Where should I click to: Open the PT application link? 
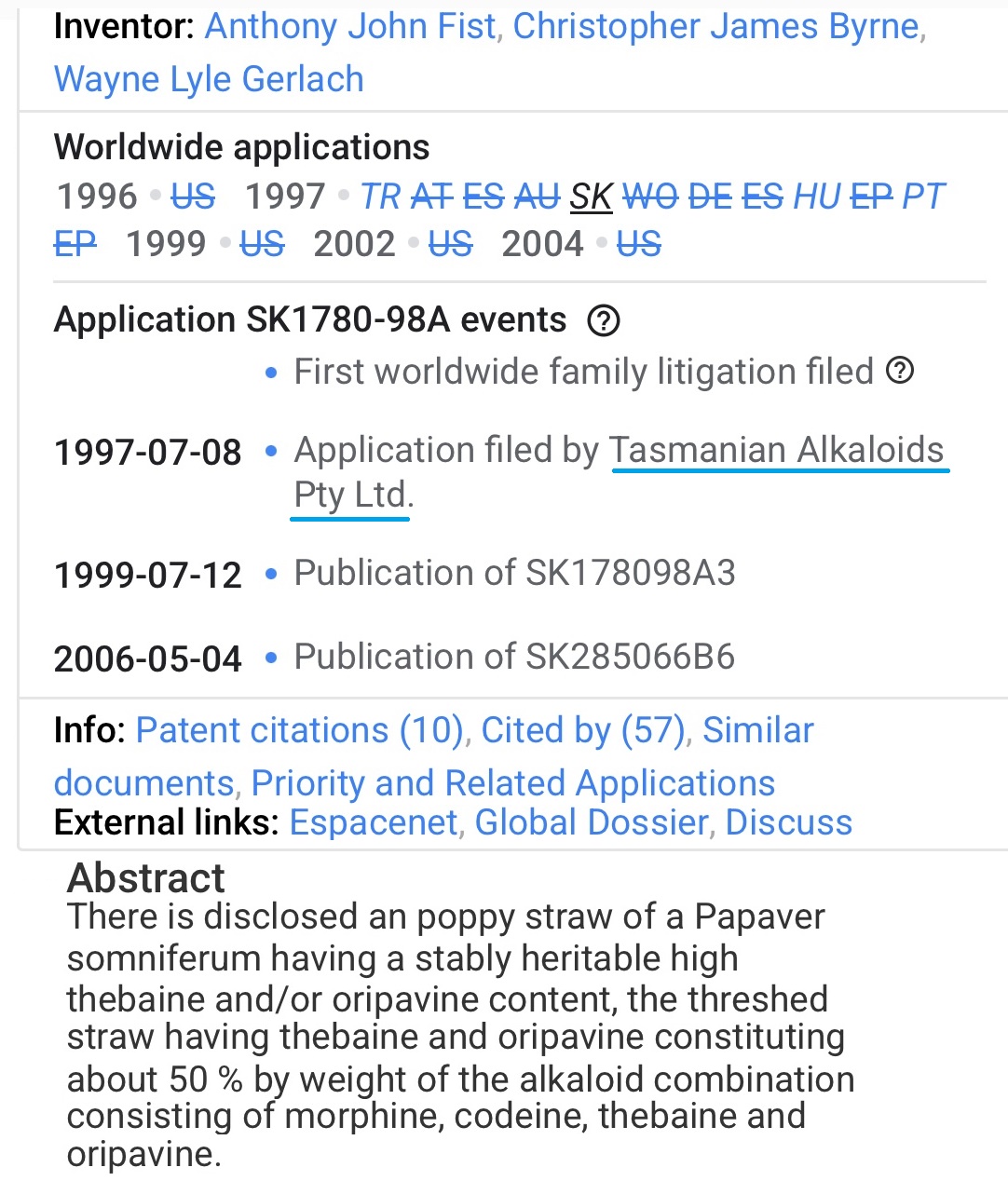(x=923, y=197)
